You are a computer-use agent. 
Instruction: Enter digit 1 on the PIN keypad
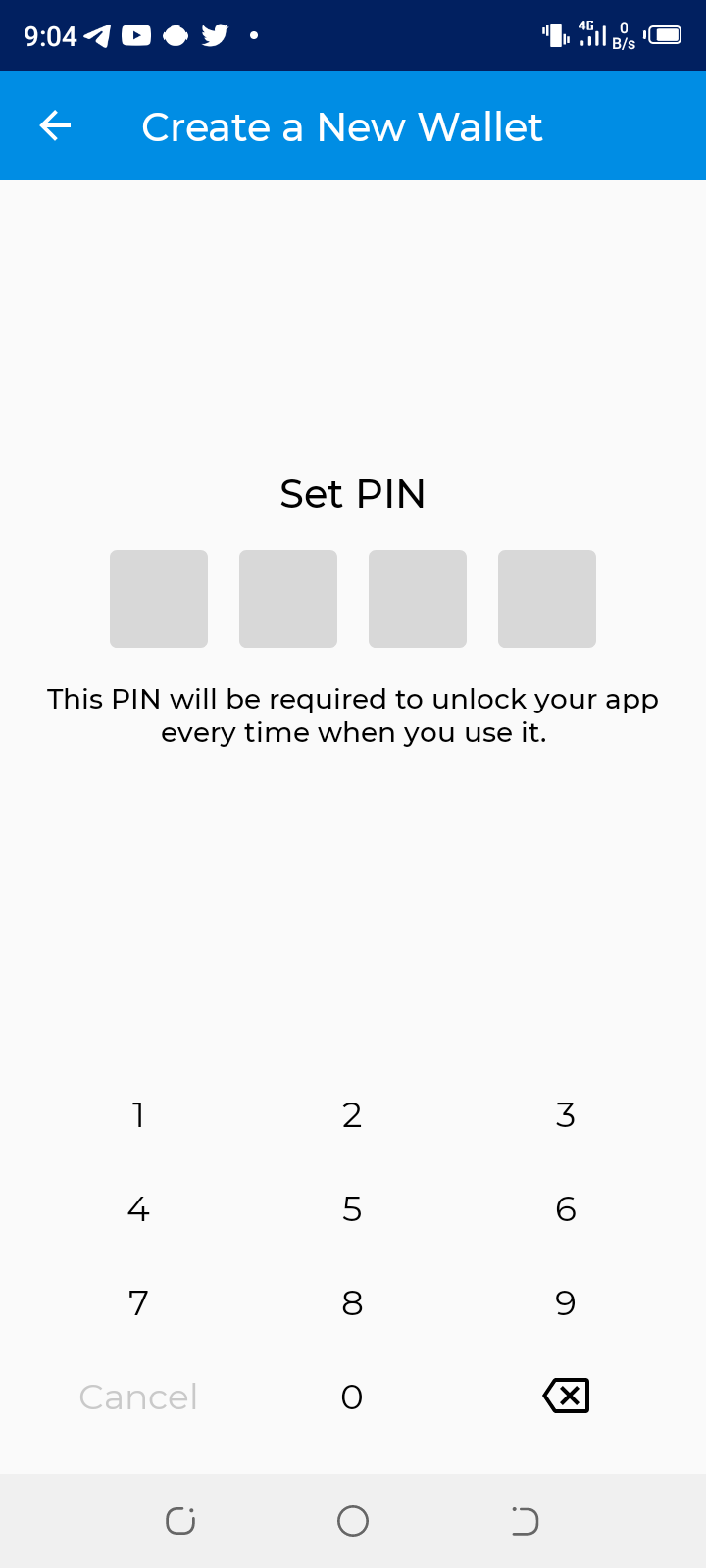pyautogui.click(x=138, y=1115)
